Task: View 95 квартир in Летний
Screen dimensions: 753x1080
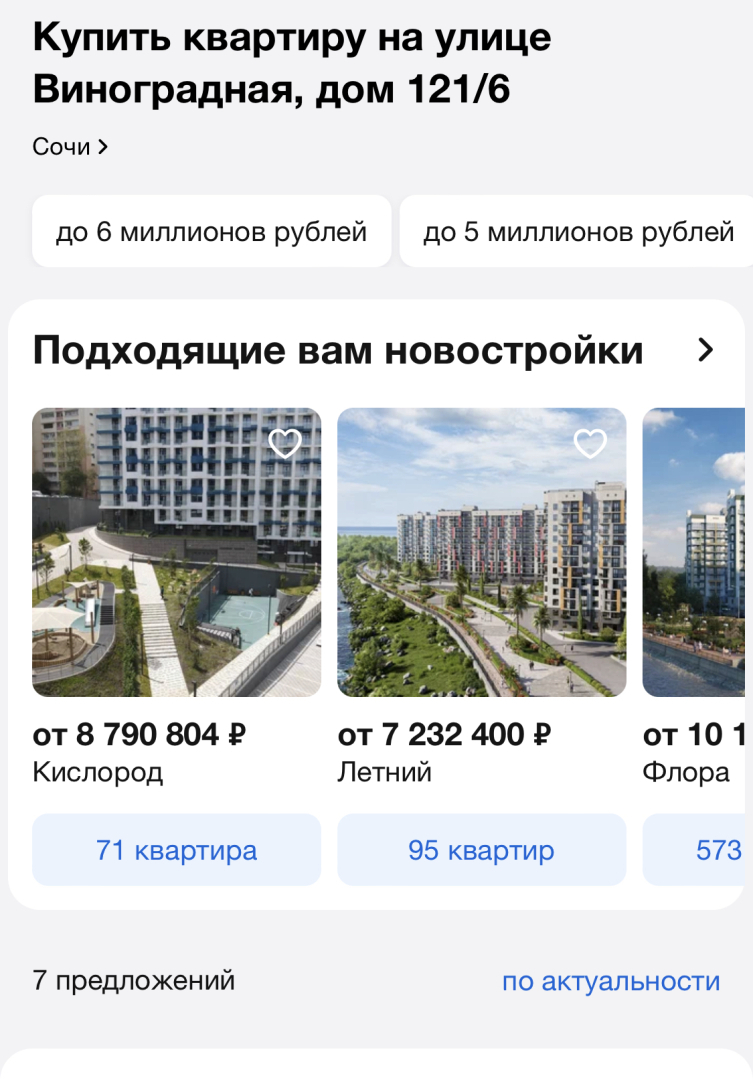Action: [x=481, y=850]
